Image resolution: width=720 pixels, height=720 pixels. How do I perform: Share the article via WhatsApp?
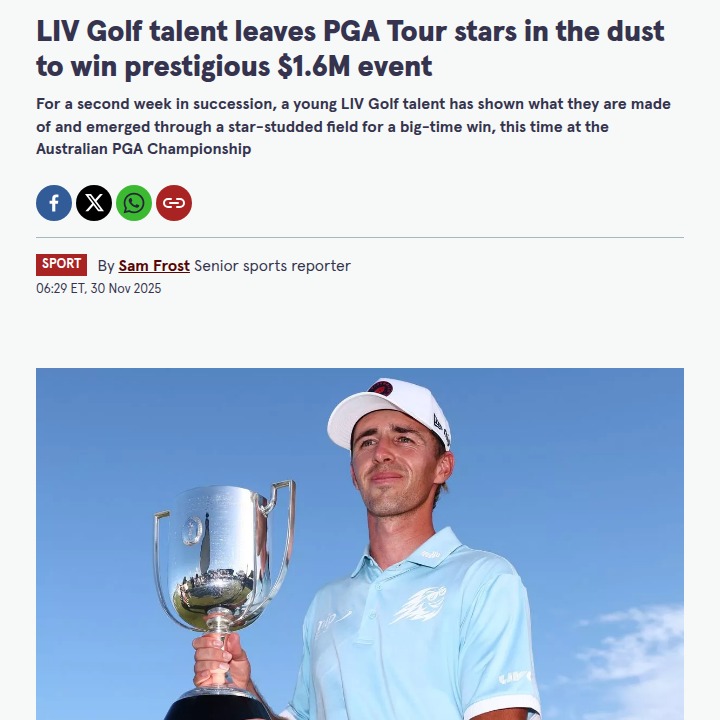click(x=134, y=203)
